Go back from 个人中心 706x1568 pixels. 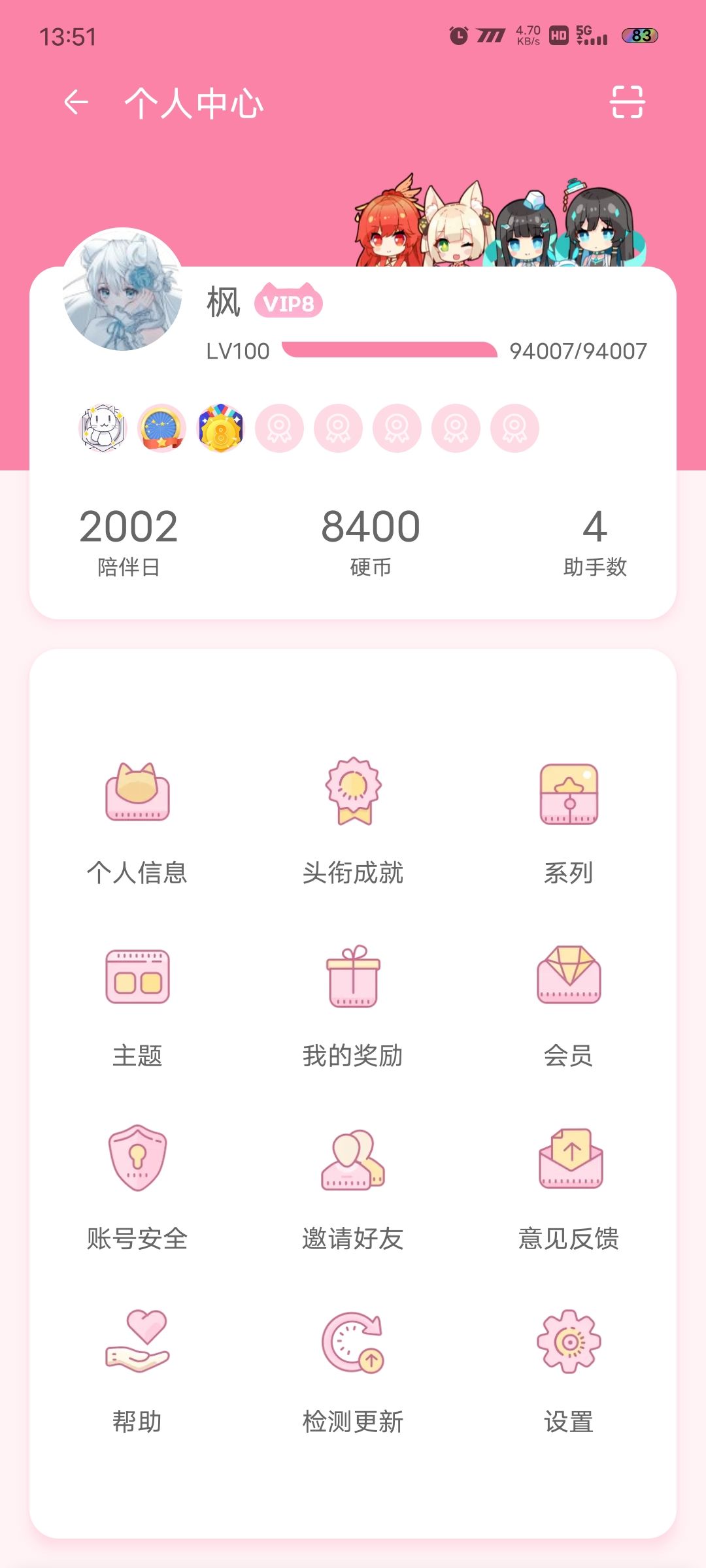pos(76,103)
